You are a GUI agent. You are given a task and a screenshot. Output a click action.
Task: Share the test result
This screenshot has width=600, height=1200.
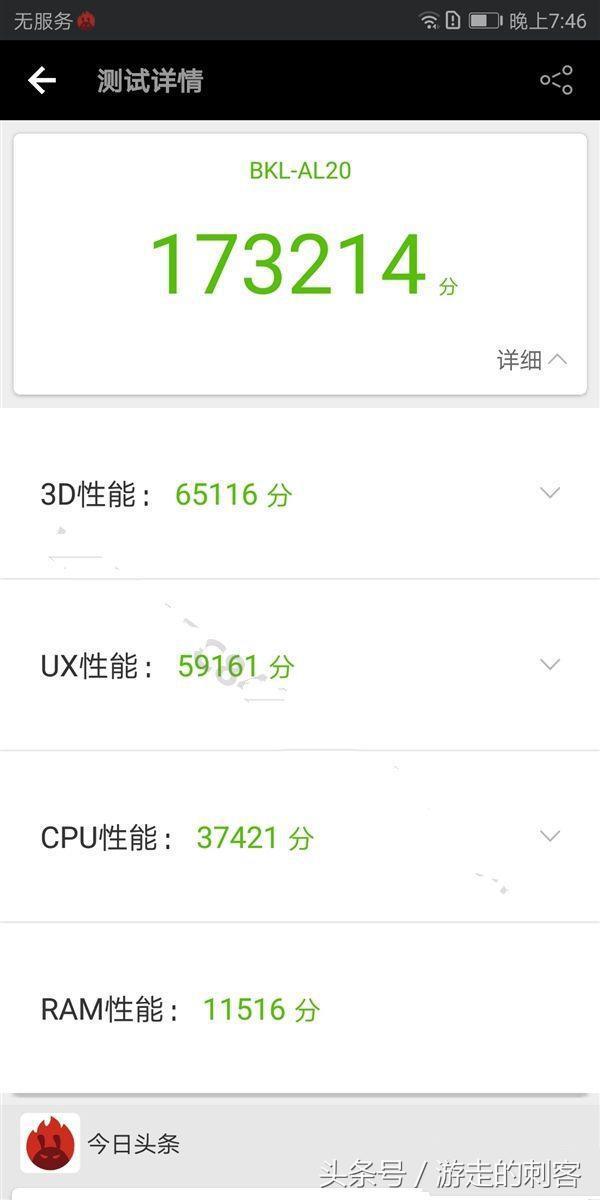(x=556, y=80)
